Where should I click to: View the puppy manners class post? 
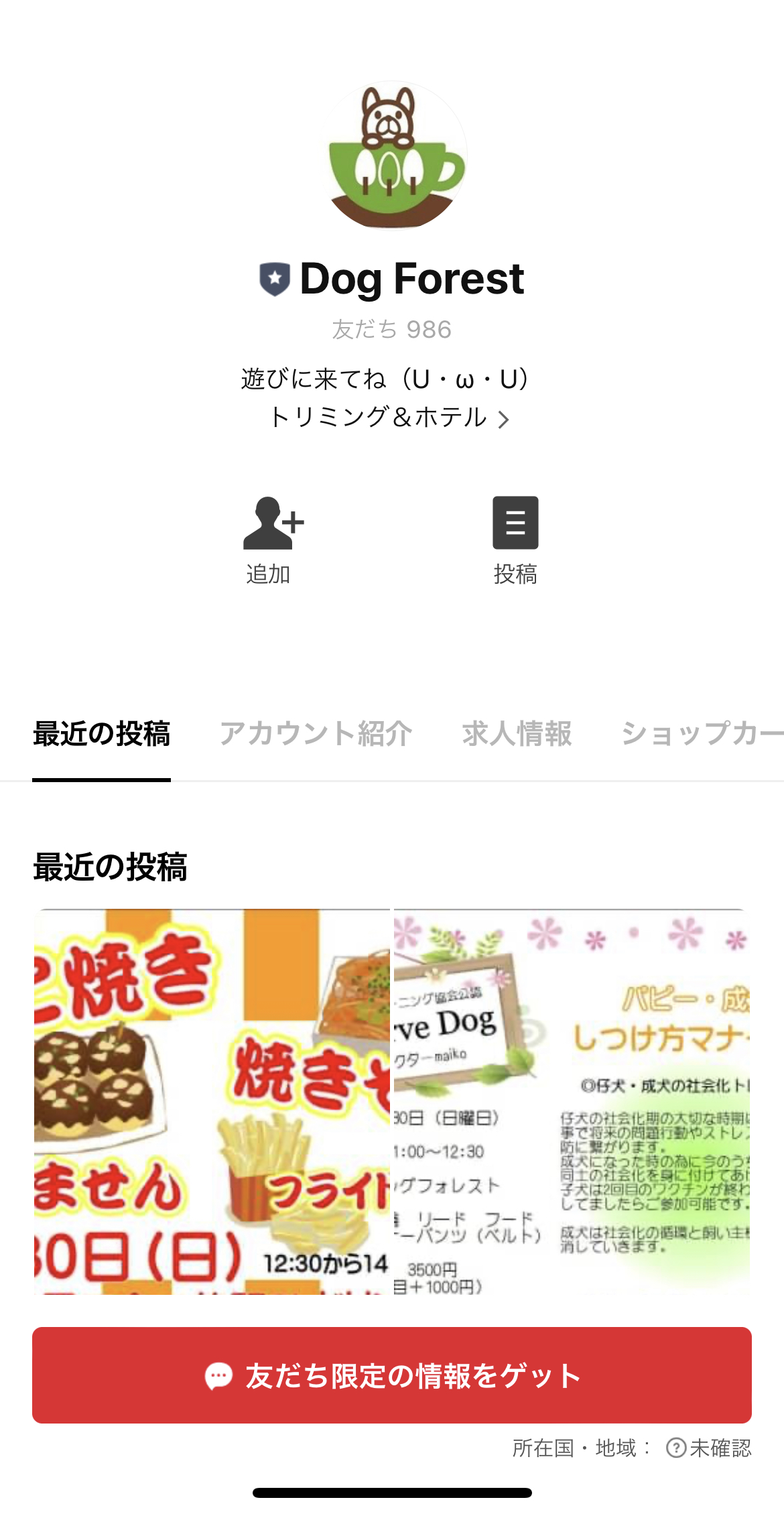[572, 1101]
